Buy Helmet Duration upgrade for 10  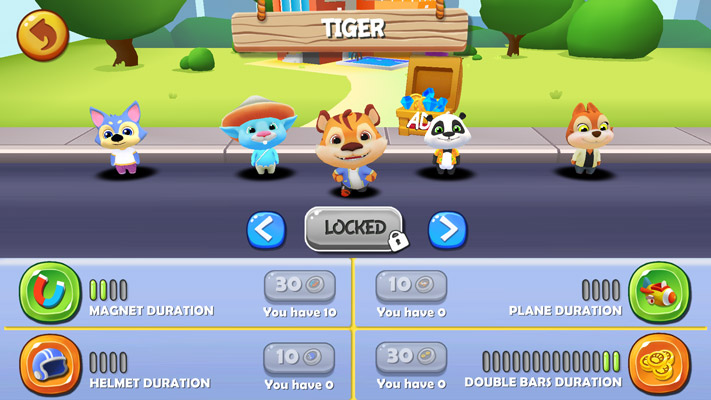point(299,357)
